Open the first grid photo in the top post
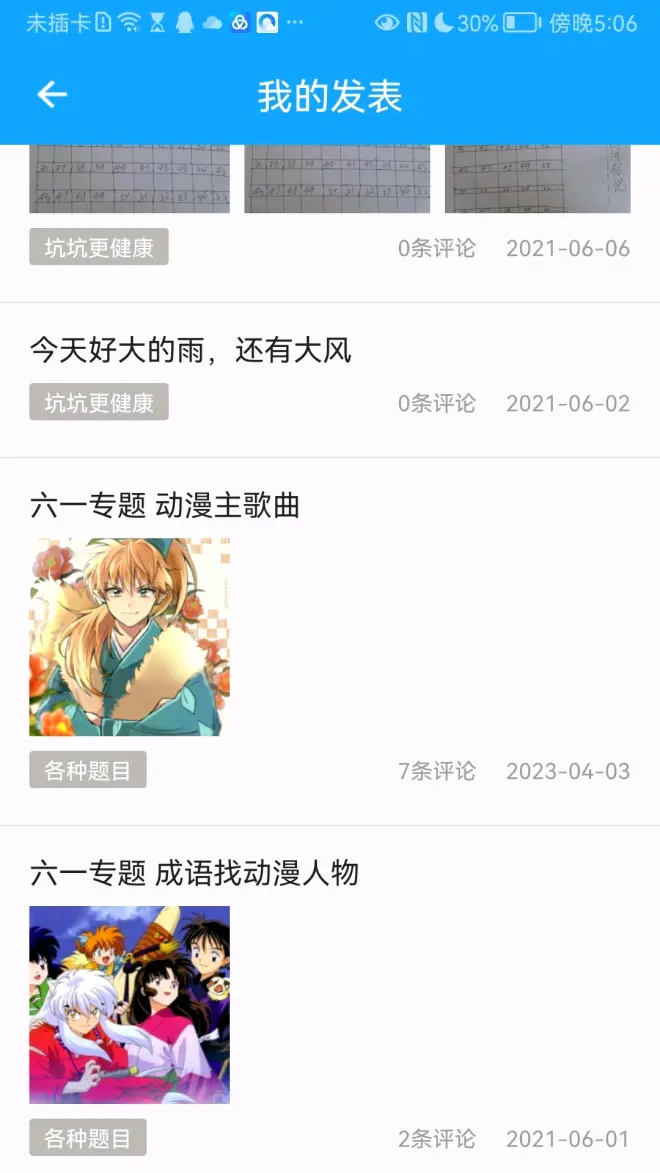 tap(129, 178)
